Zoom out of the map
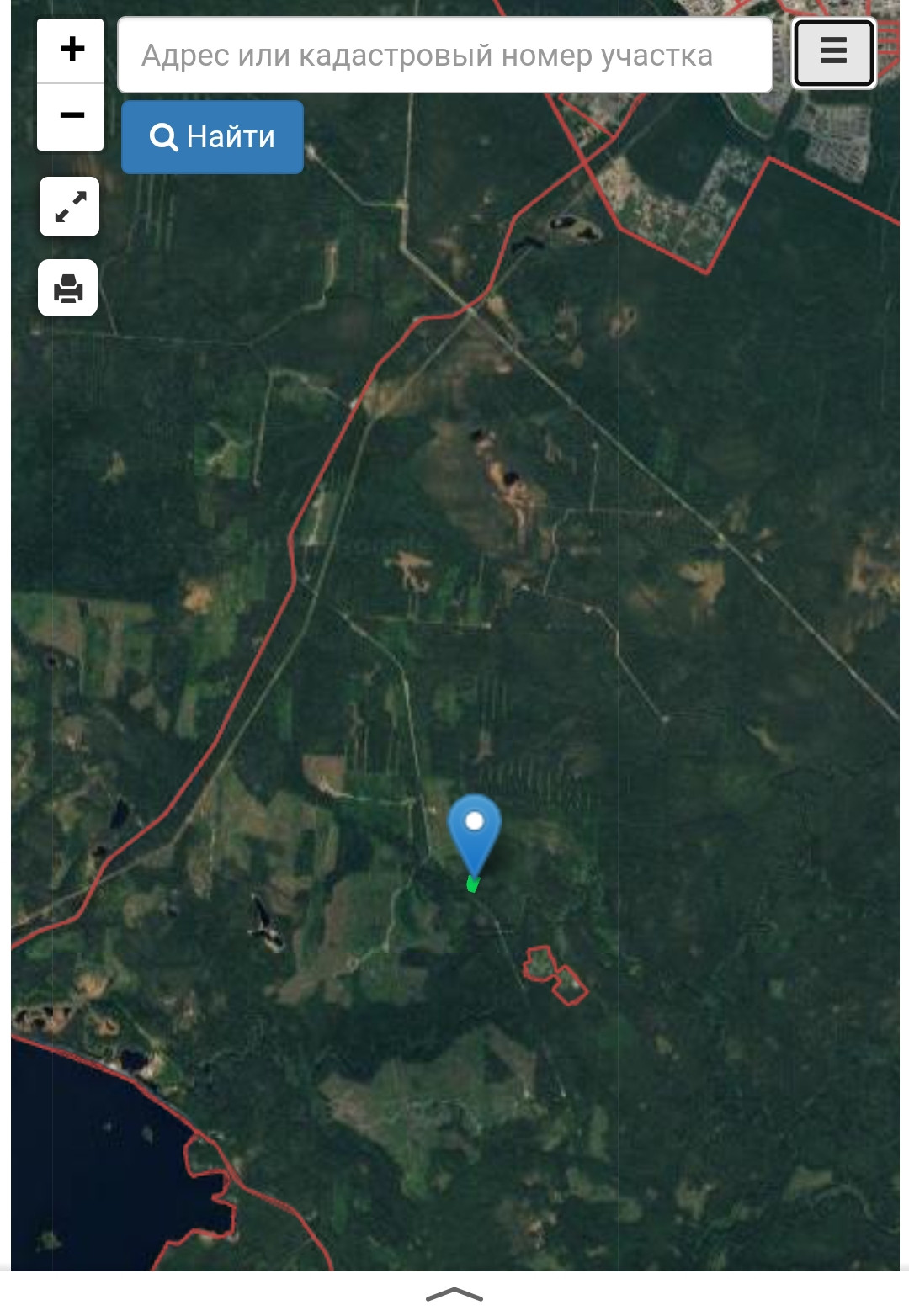Image resolution: width=909 pixels, height=1316 pixels. coord(72,115)
